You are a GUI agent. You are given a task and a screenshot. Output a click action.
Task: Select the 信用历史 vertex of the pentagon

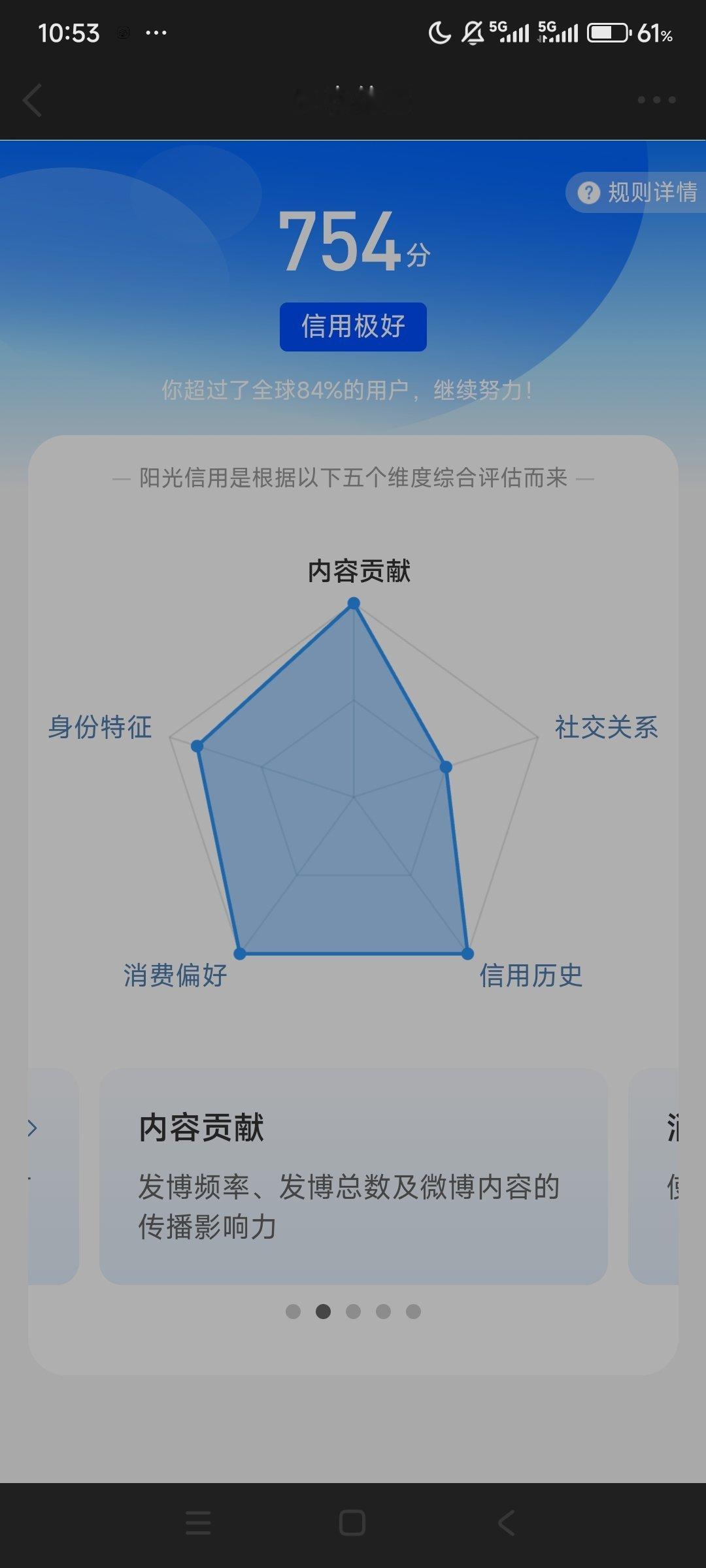click(x=467, y=952)
